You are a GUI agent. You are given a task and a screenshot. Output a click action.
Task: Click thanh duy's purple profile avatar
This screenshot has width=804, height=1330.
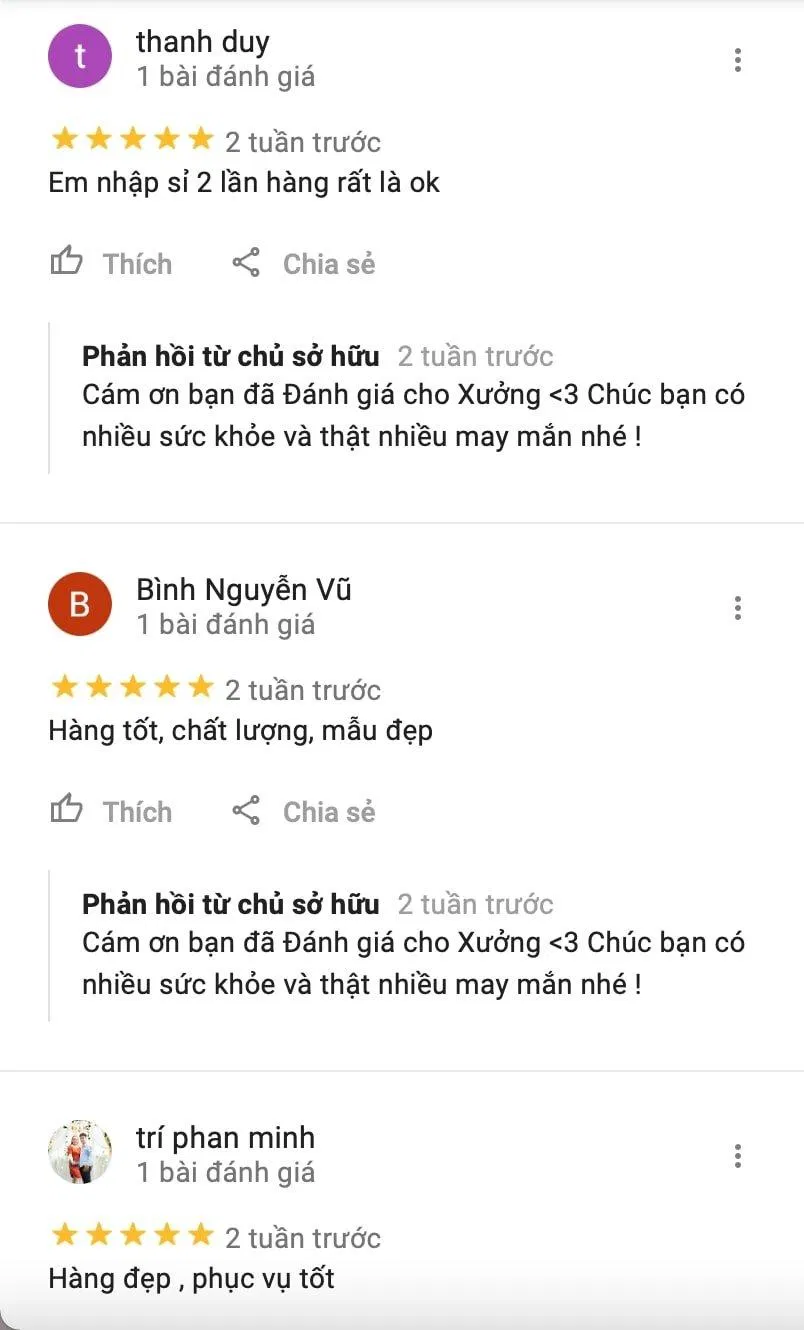[80, 56]
